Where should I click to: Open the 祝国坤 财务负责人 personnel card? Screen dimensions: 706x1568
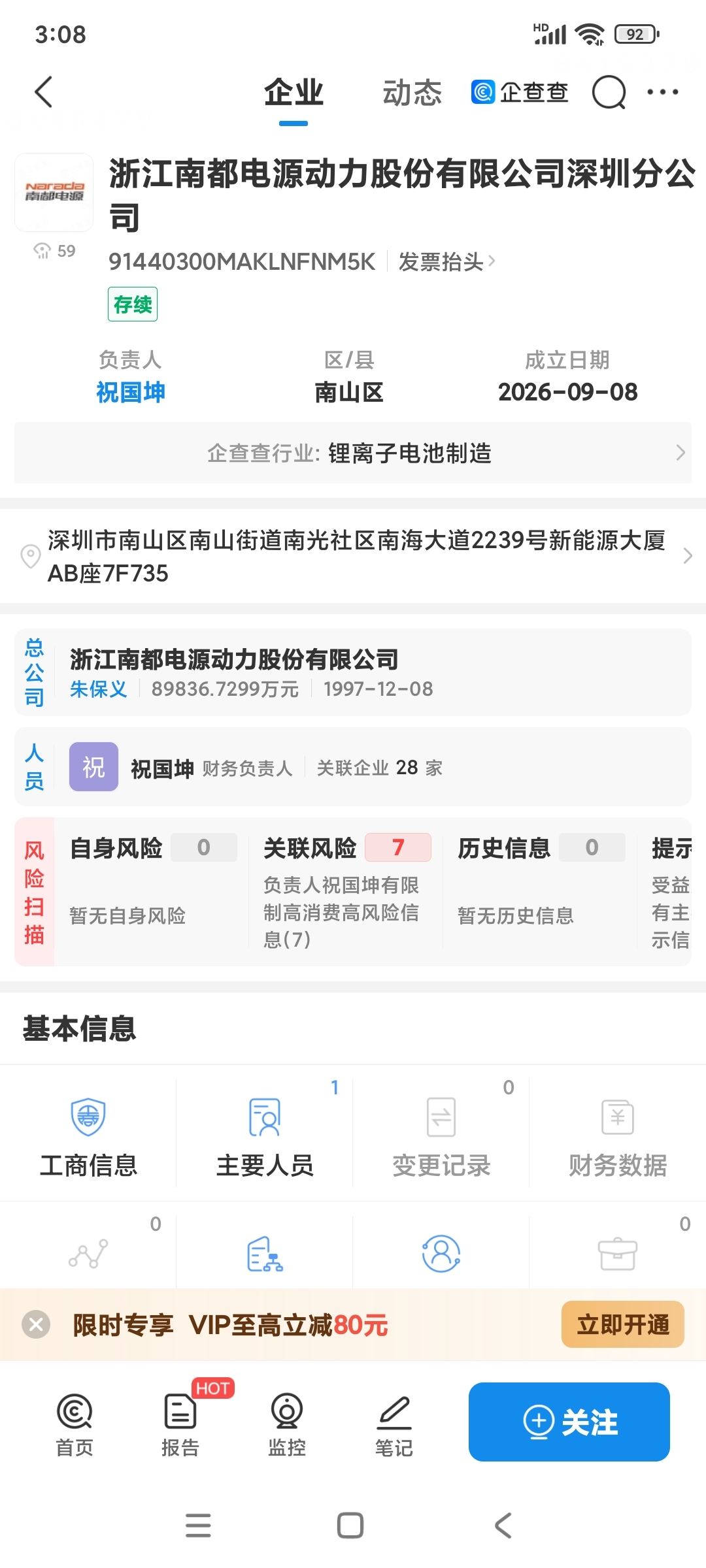(353, 767)
